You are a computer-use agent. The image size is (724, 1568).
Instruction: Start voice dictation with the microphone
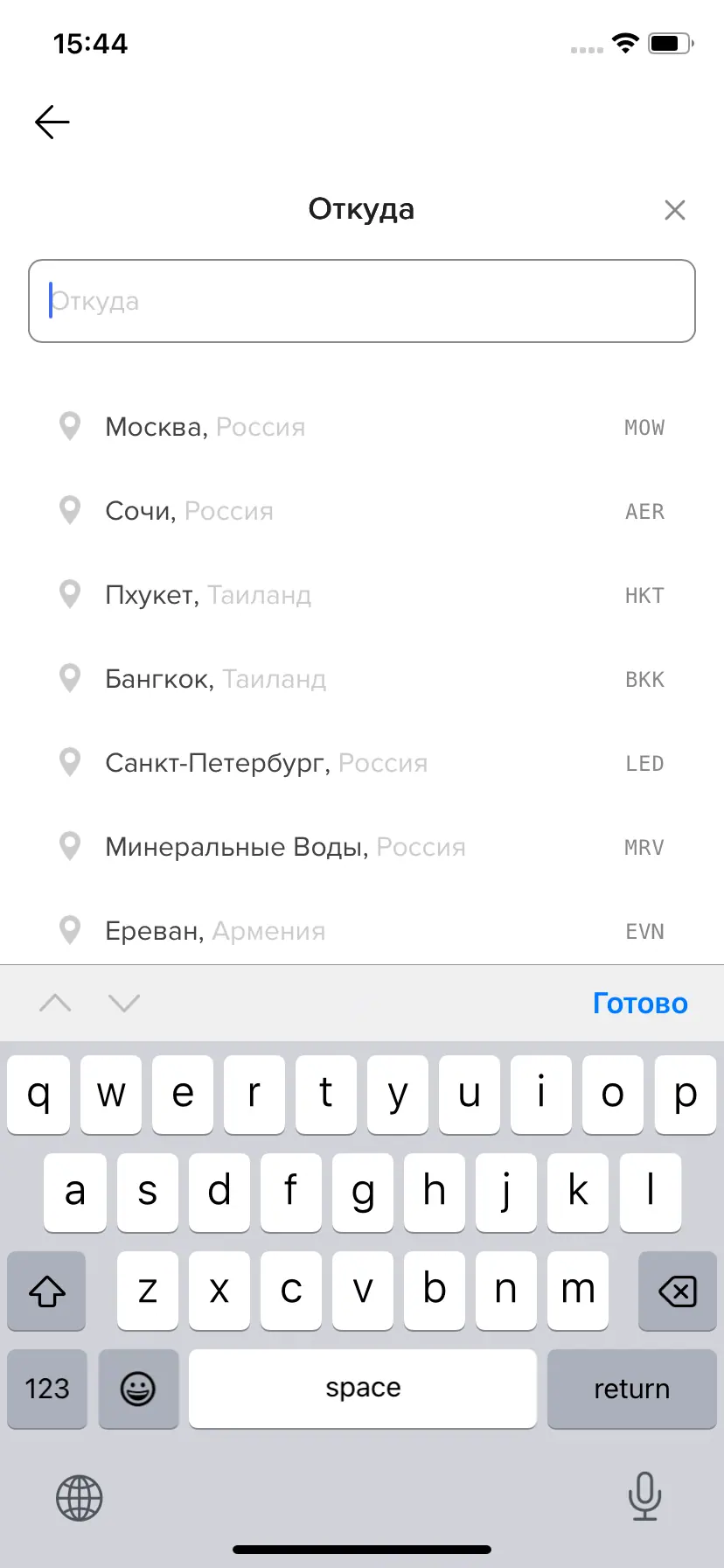(x=644, y=1496)
